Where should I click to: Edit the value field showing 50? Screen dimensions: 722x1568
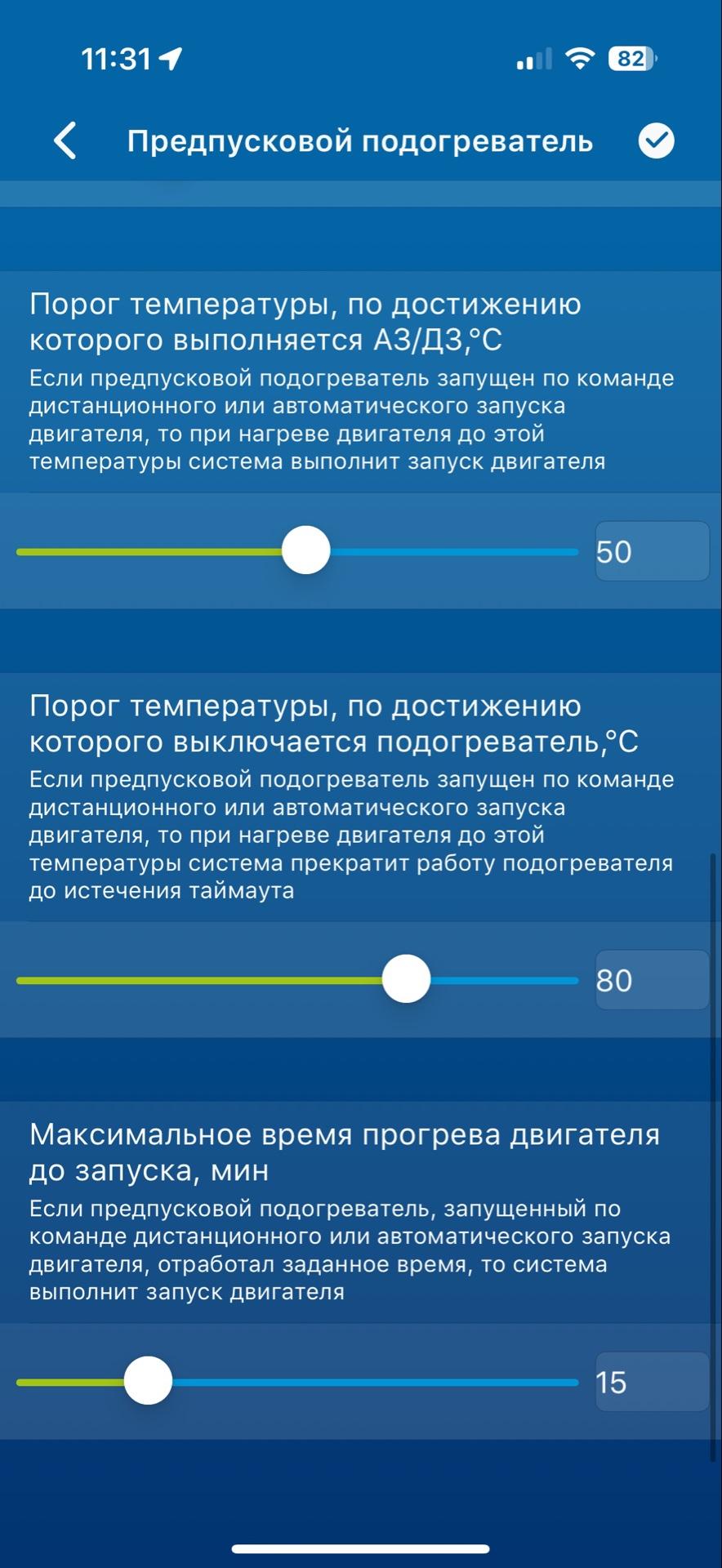tap(651, 551)
